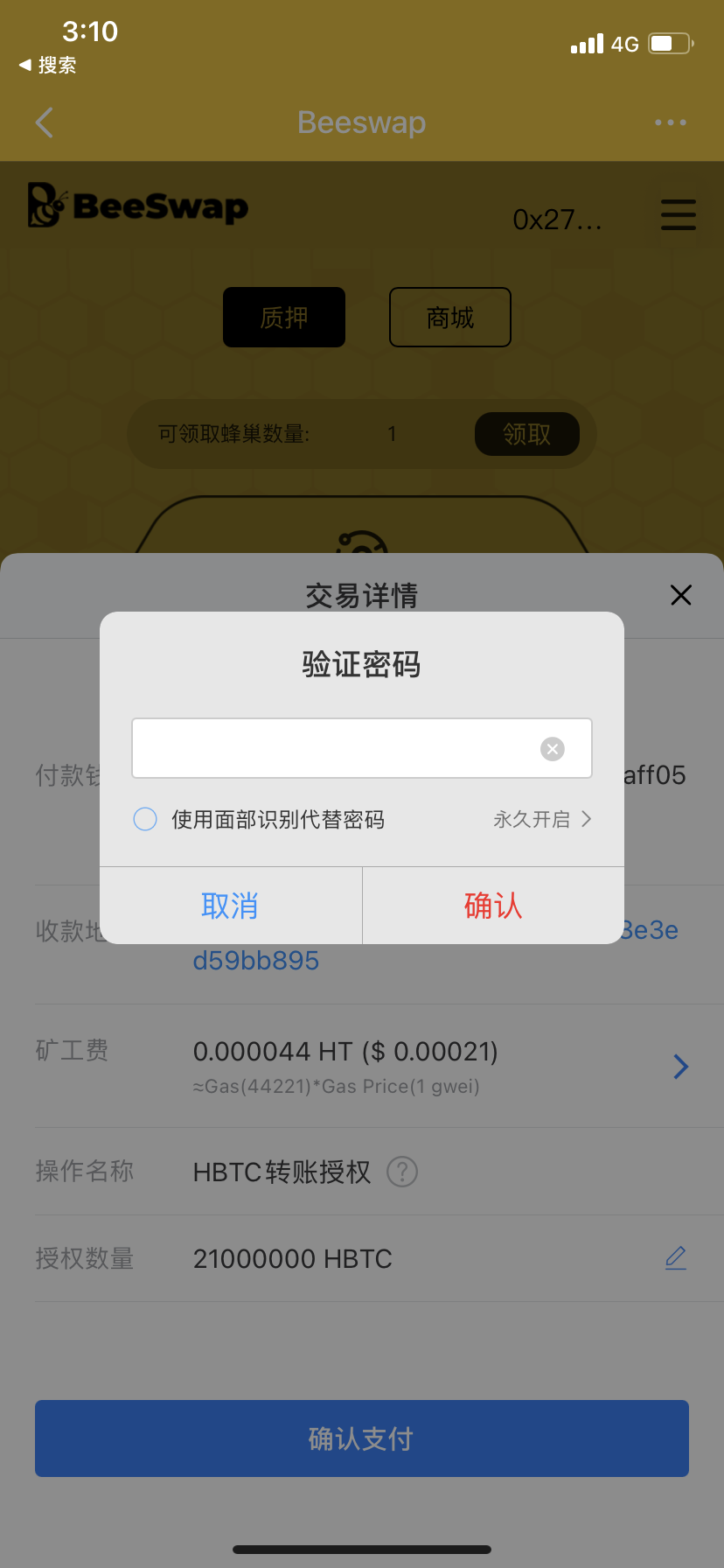Viewport: 724px width, 1568px height.
Task: Switch to the 质押 tab
Action: click(x=284, y=317)
